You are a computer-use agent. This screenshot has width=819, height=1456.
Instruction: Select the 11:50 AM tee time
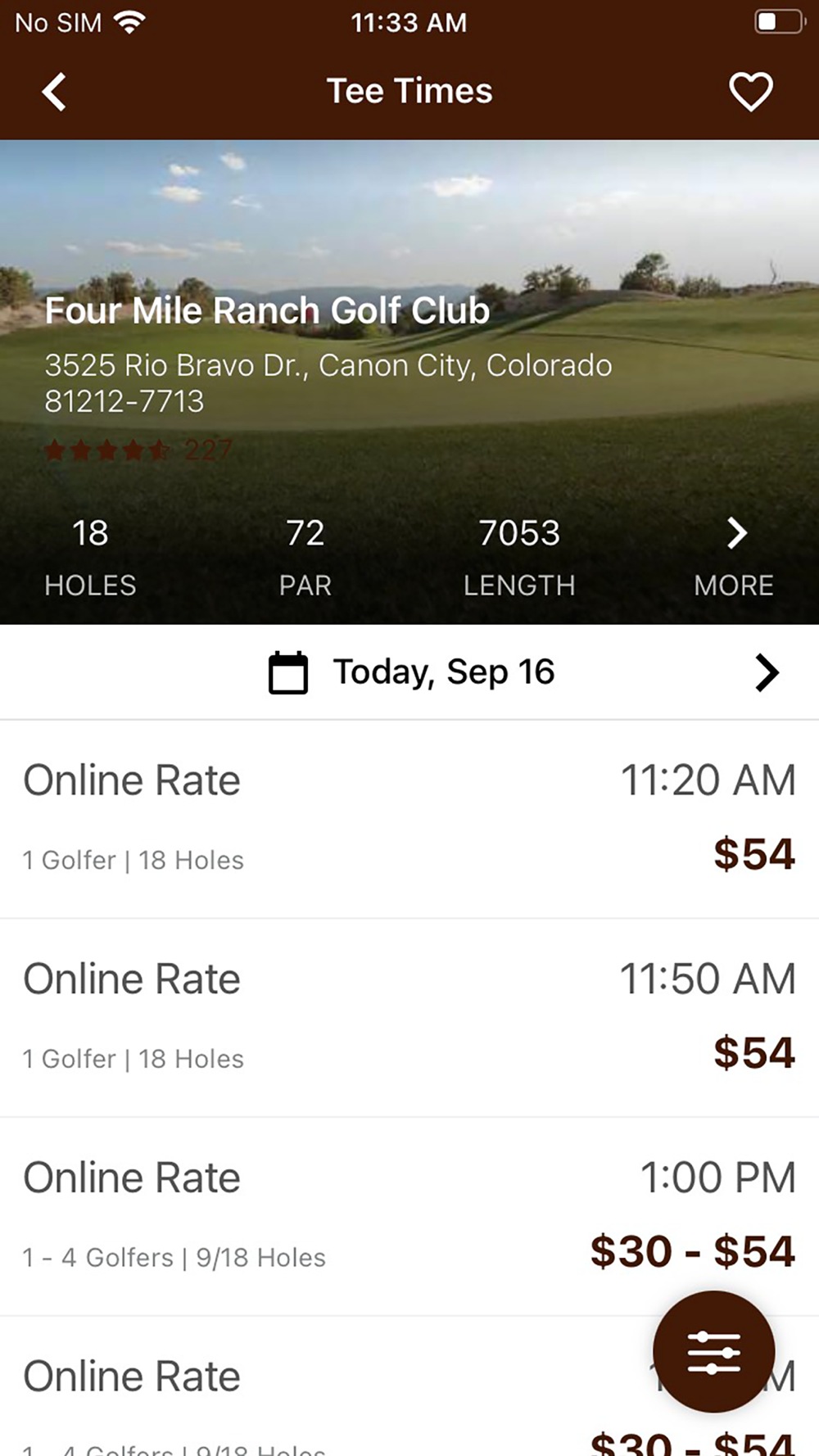409,1017
